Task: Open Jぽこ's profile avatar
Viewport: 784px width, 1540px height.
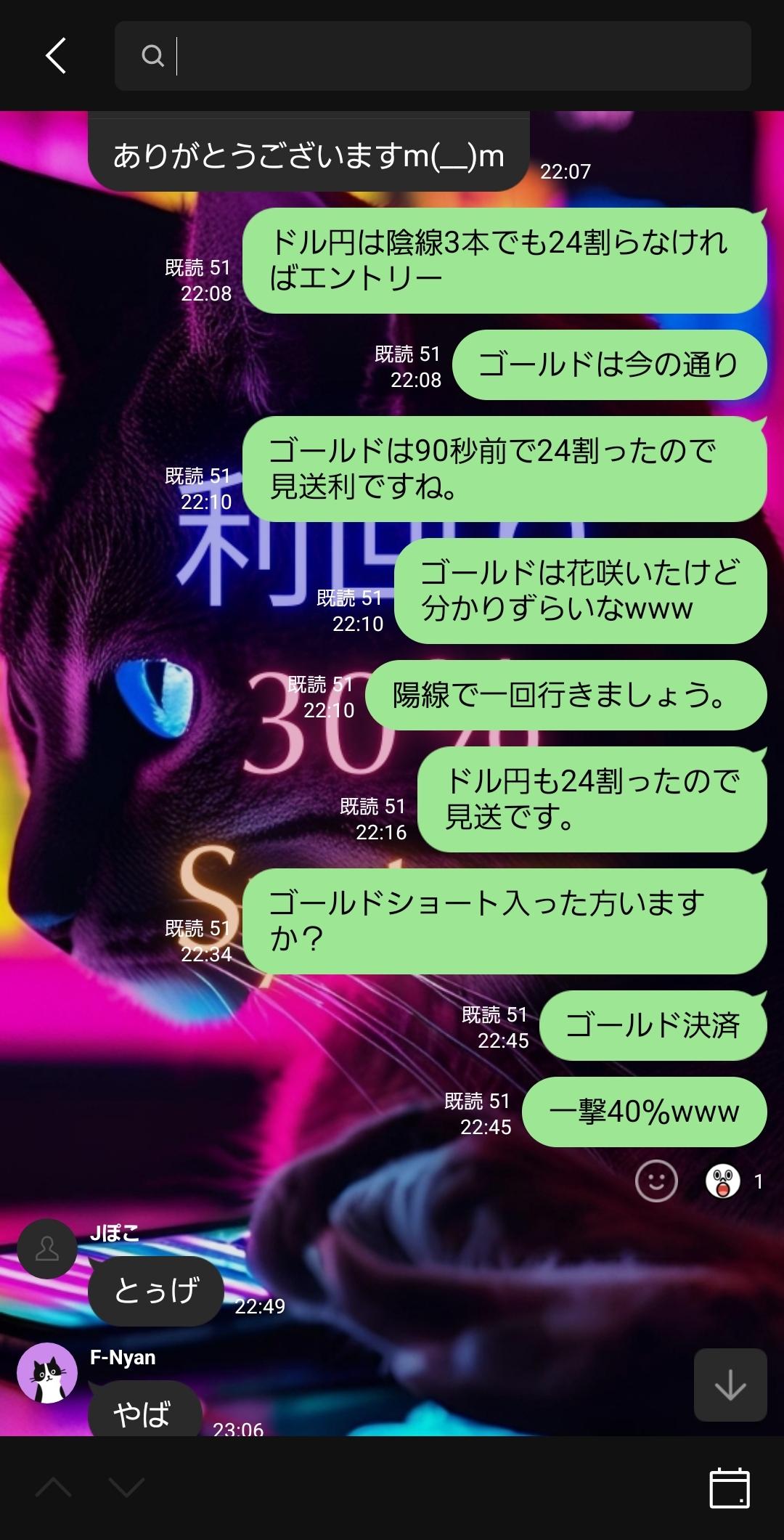Action: pyautogui.click(x=47, y=1249)
